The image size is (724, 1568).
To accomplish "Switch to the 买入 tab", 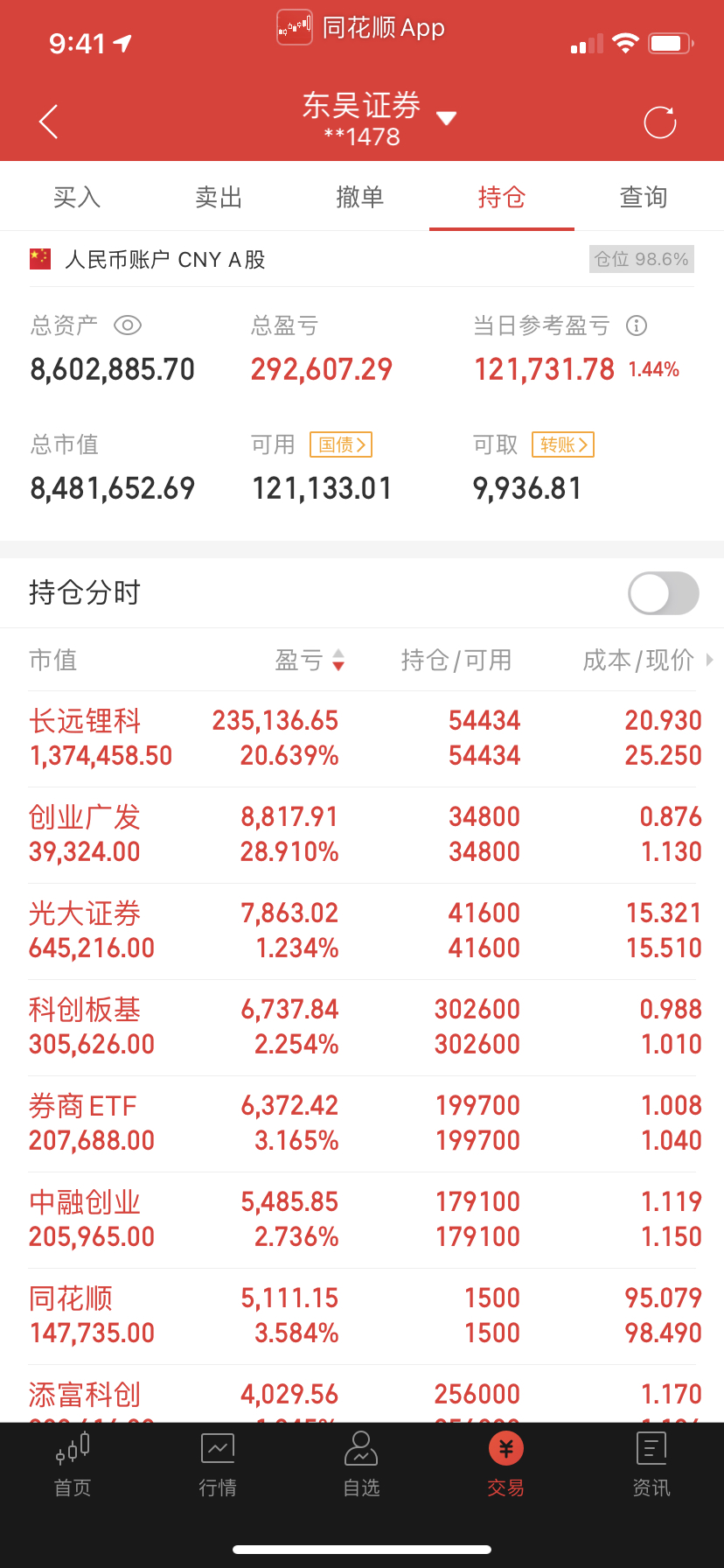I will pos(77,198).
